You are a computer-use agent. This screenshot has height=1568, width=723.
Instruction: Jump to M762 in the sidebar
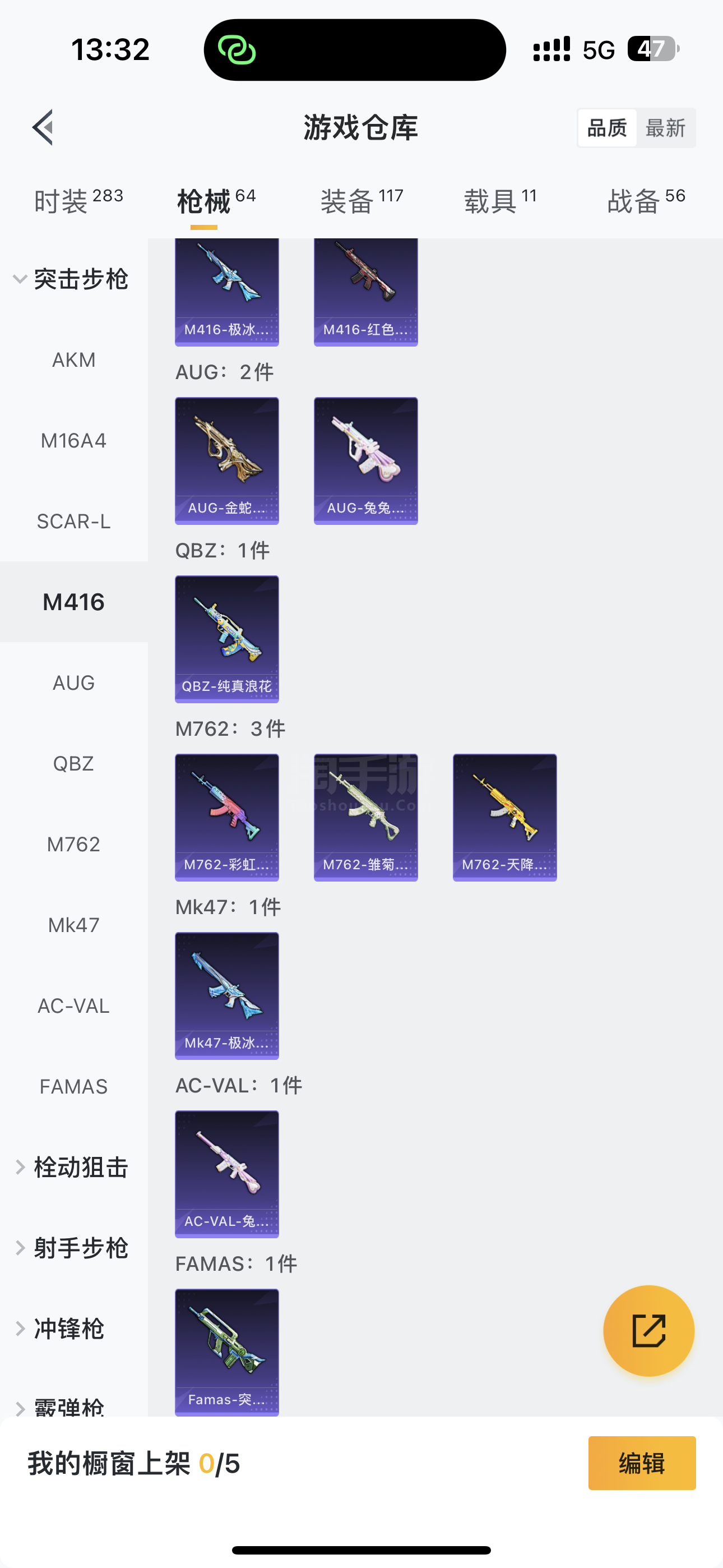73,844
